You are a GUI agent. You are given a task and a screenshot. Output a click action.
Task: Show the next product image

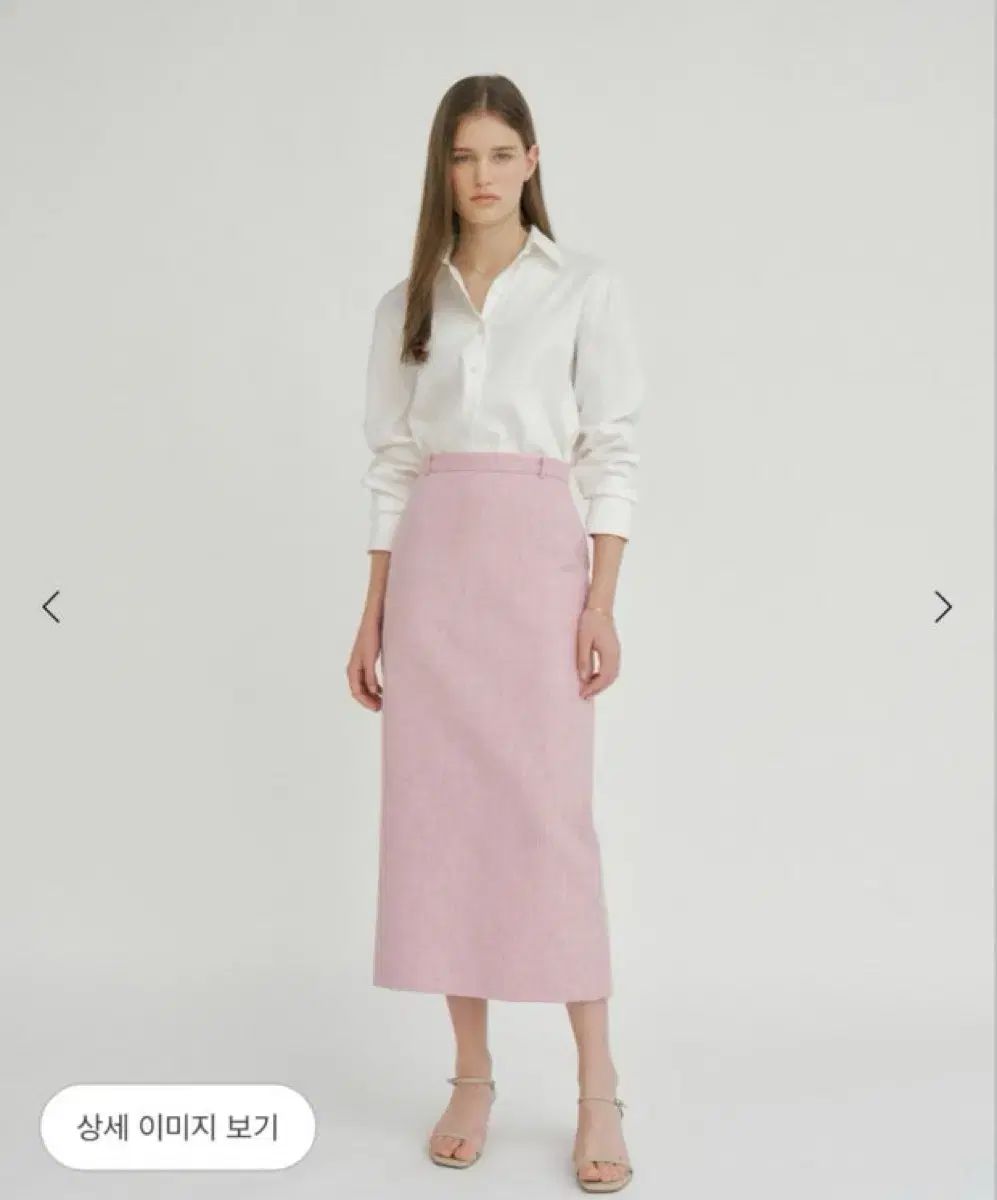(x=943, y=606)
